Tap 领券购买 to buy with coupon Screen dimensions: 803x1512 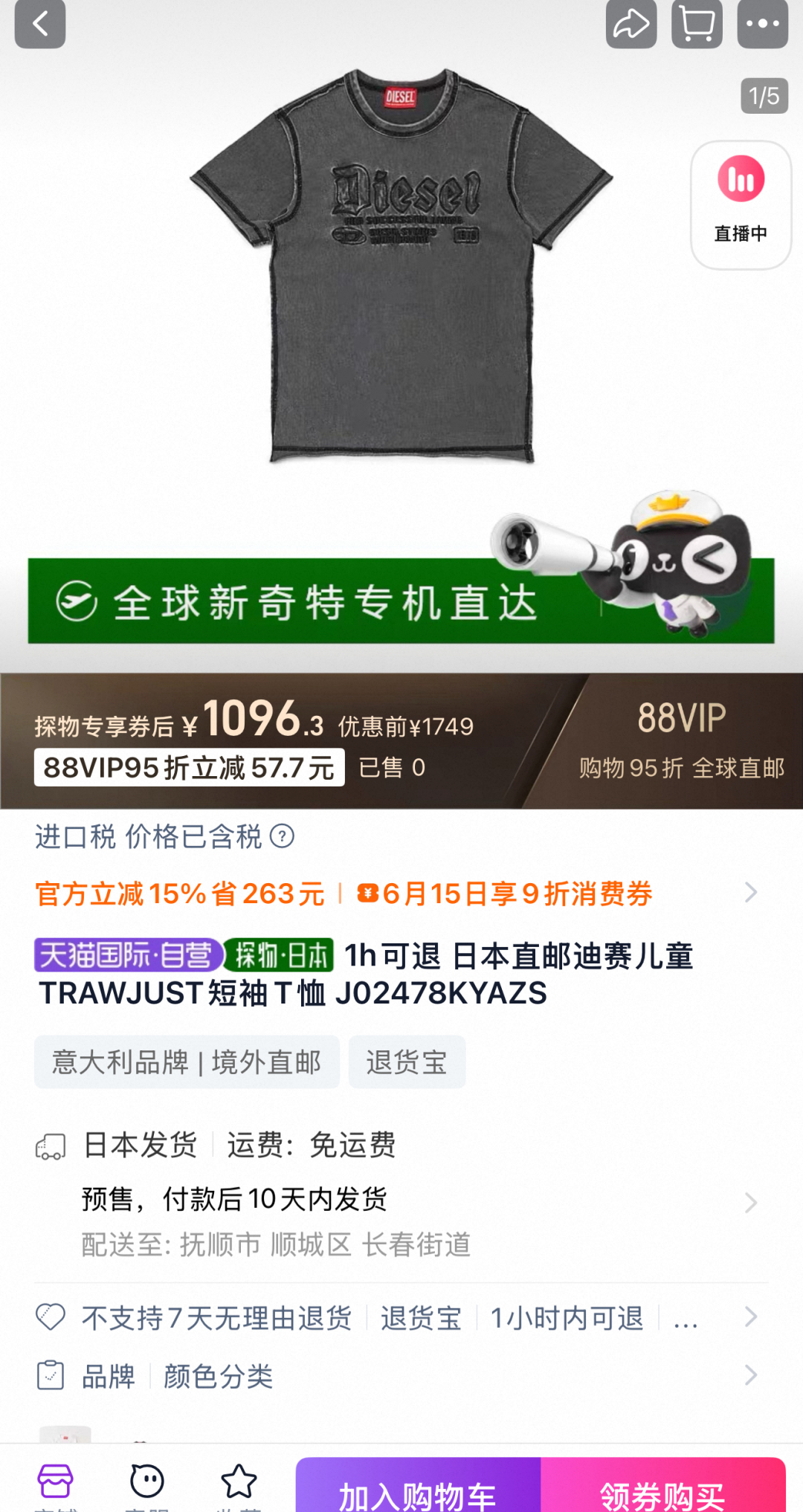(662, 1489)
